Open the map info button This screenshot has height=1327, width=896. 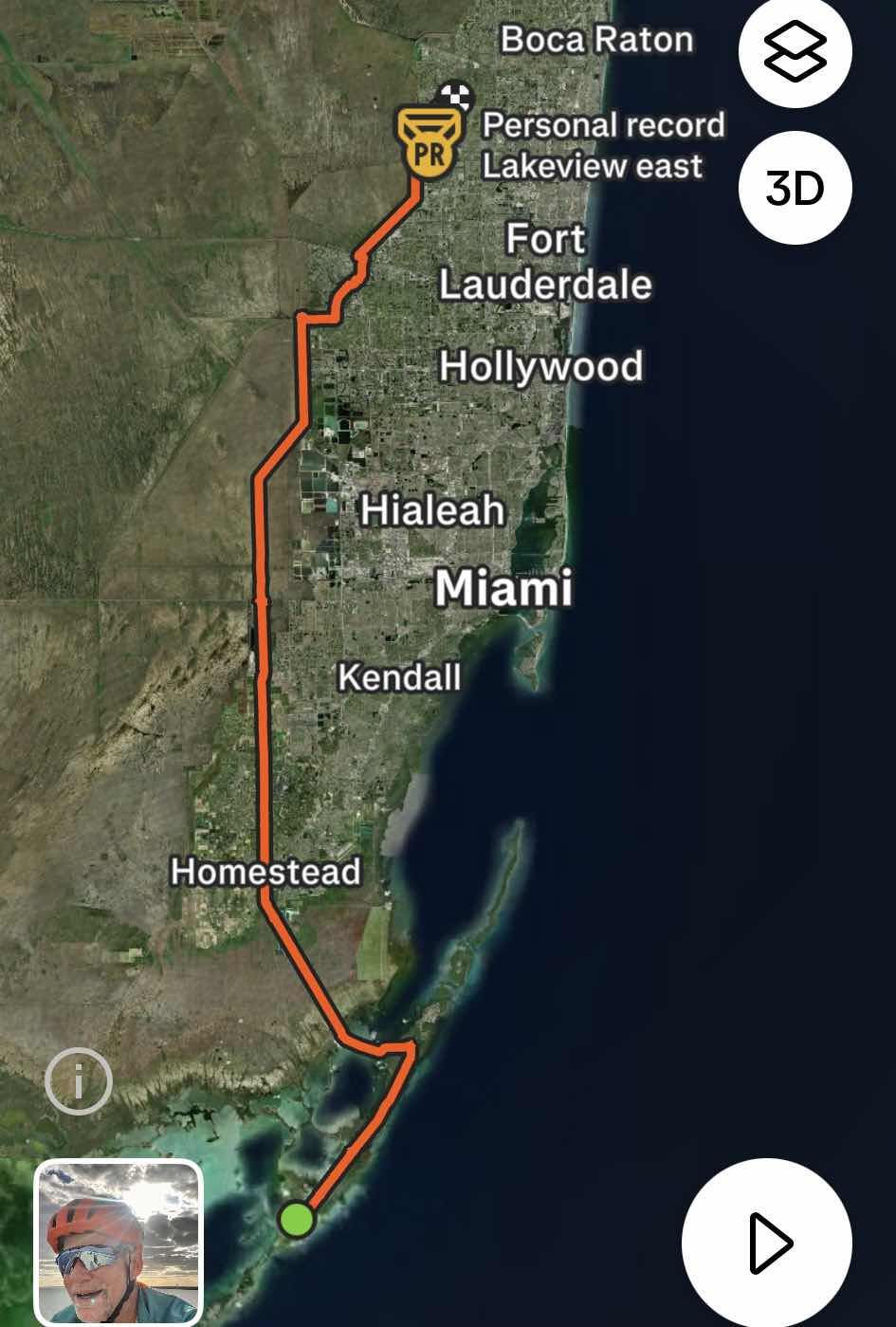tap(79, 1080)
